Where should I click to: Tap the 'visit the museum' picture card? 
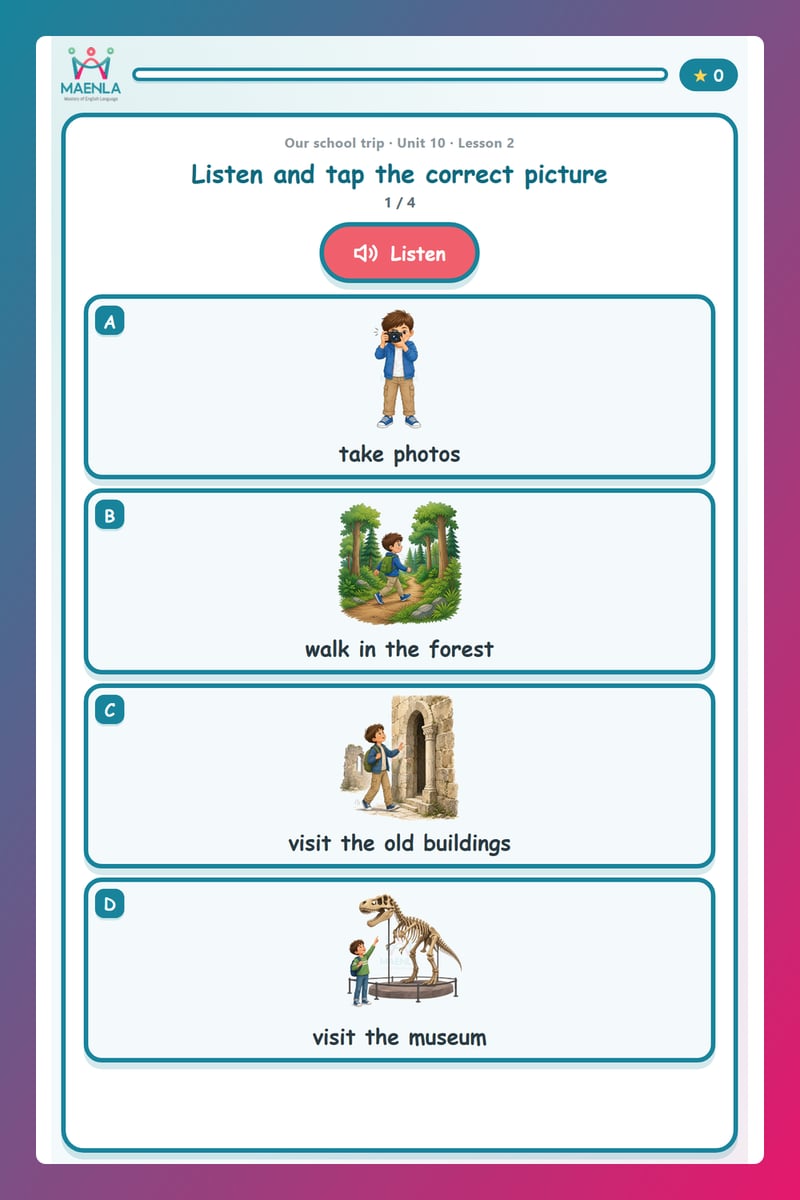(x=399, y=970)
